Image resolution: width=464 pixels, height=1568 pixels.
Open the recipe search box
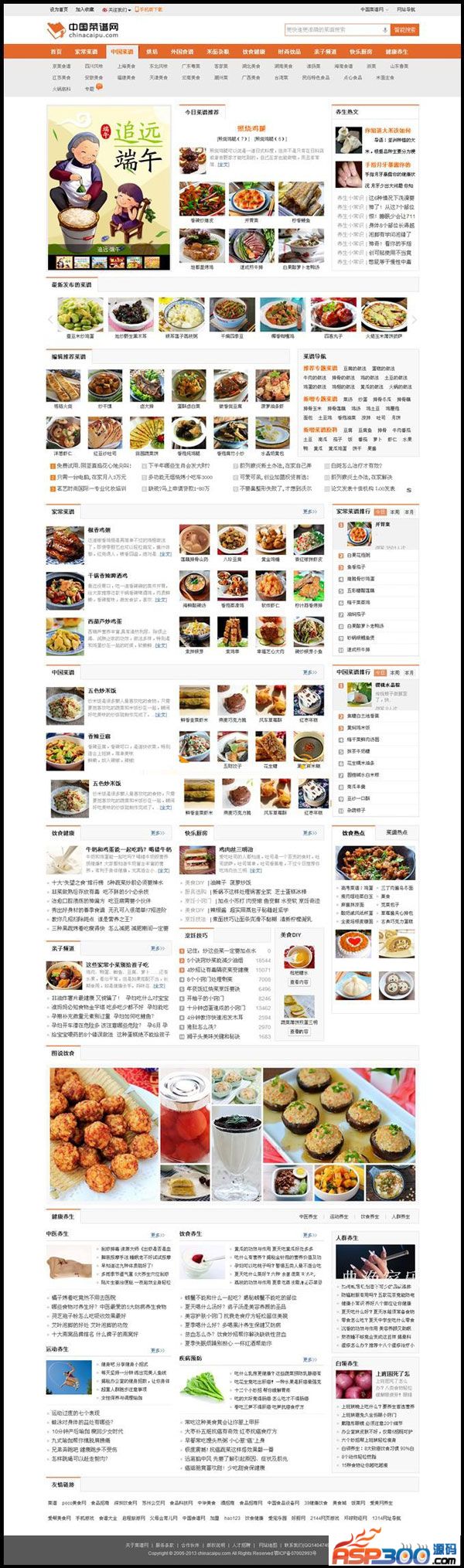click(333, 30)
